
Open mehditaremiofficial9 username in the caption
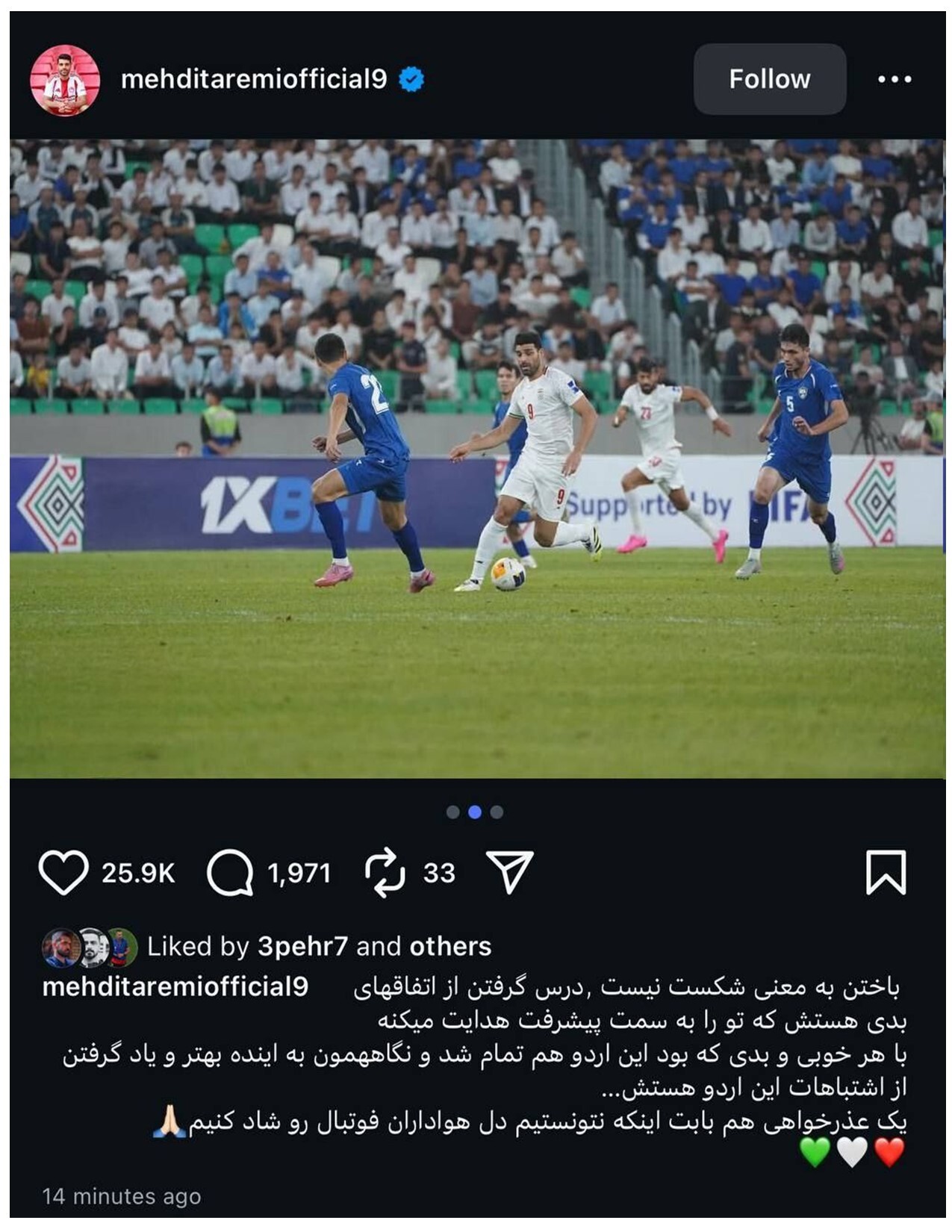tap(175, 987)
